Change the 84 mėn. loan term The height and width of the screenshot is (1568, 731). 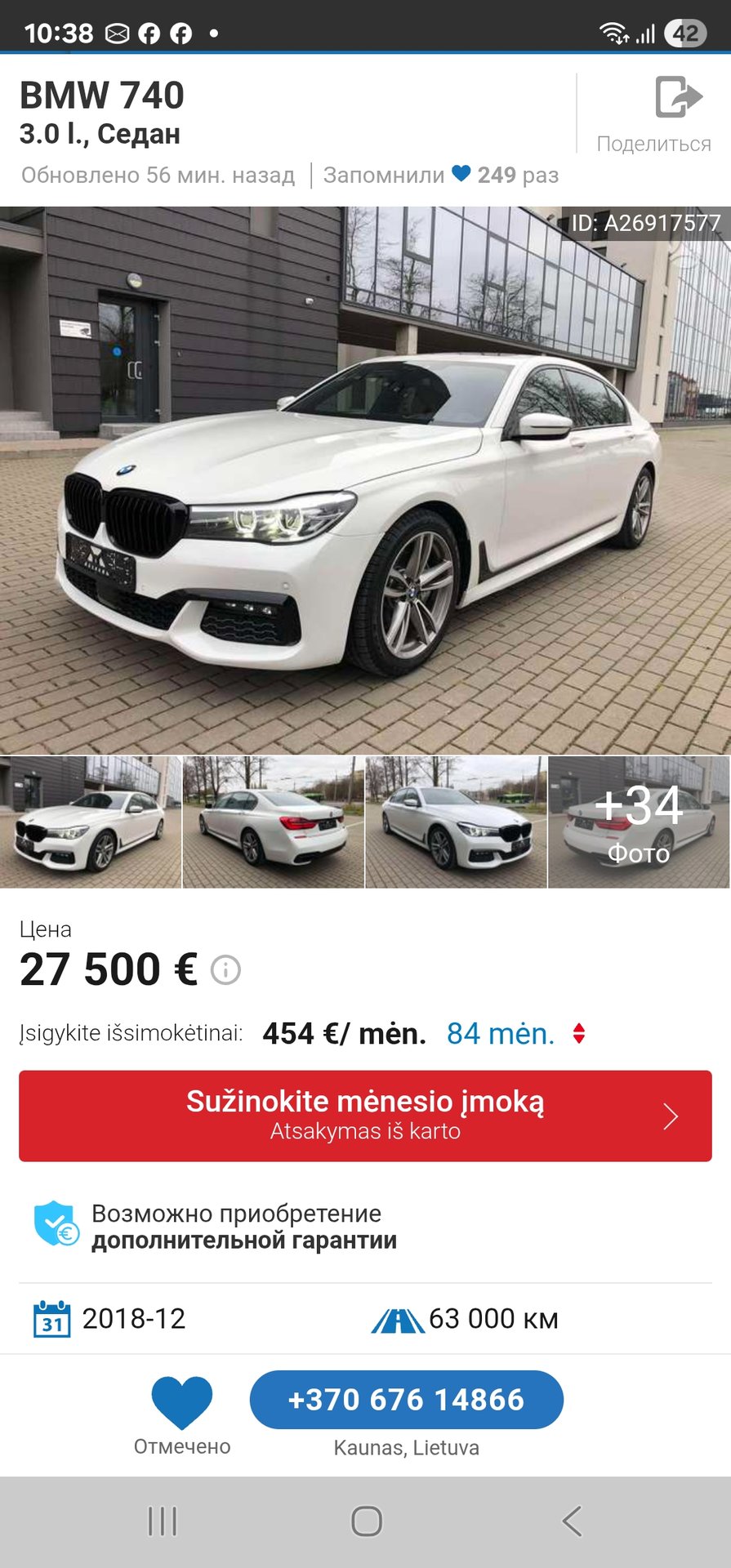coord(515,1034)
